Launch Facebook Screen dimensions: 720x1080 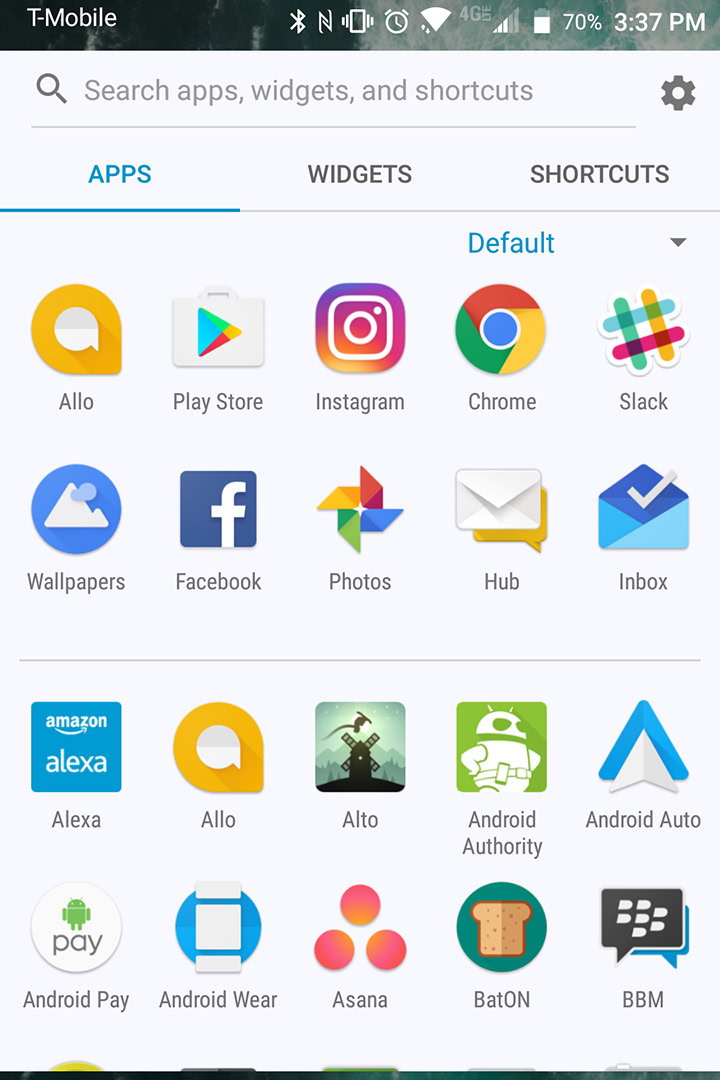click(x=218, y=510)
